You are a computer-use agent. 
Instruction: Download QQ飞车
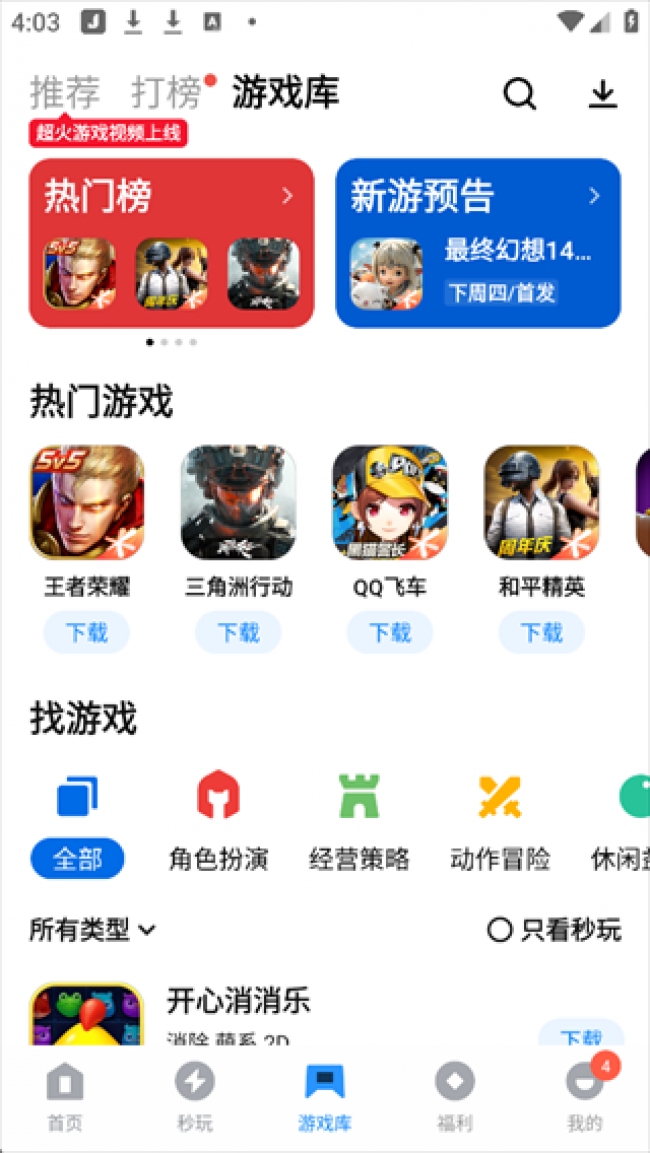390,632
